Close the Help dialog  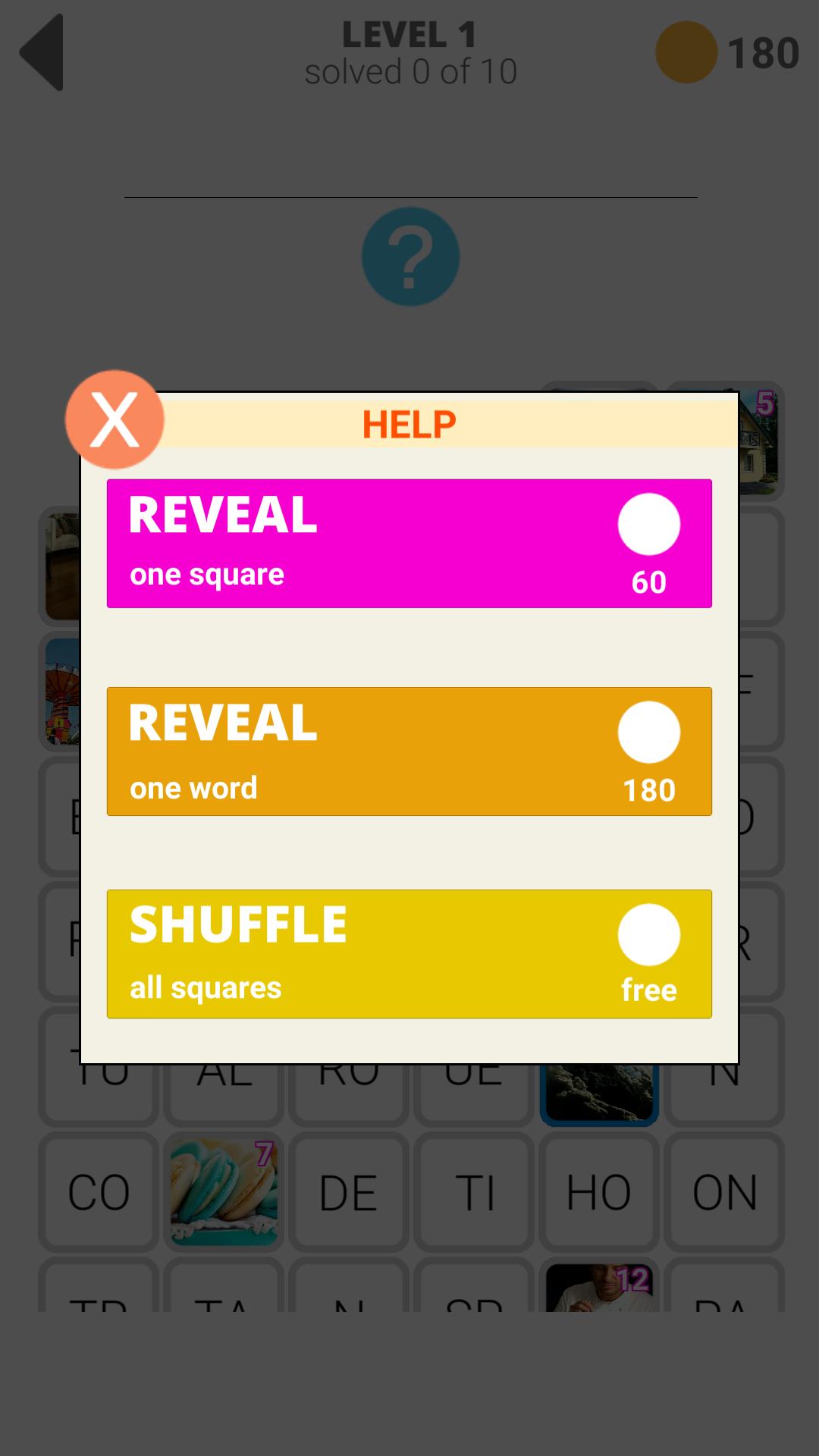point(115,419)
